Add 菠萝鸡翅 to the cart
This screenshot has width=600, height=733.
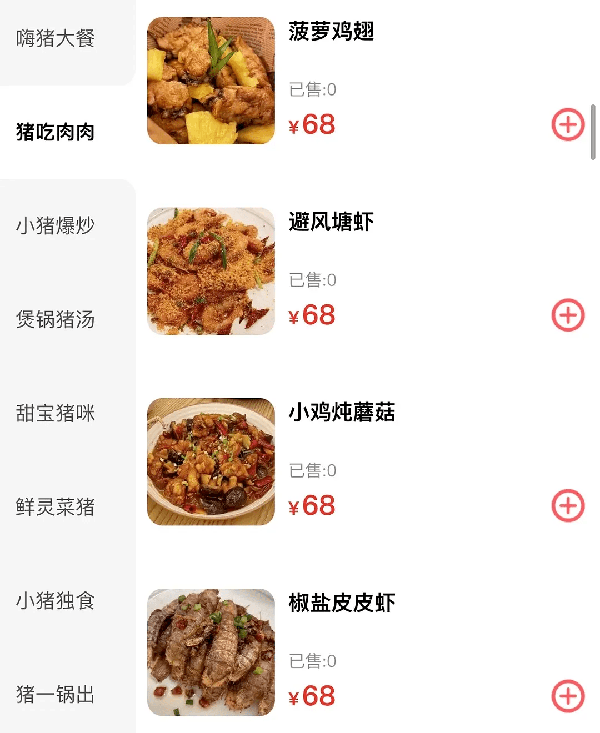[x=568, y=124]
